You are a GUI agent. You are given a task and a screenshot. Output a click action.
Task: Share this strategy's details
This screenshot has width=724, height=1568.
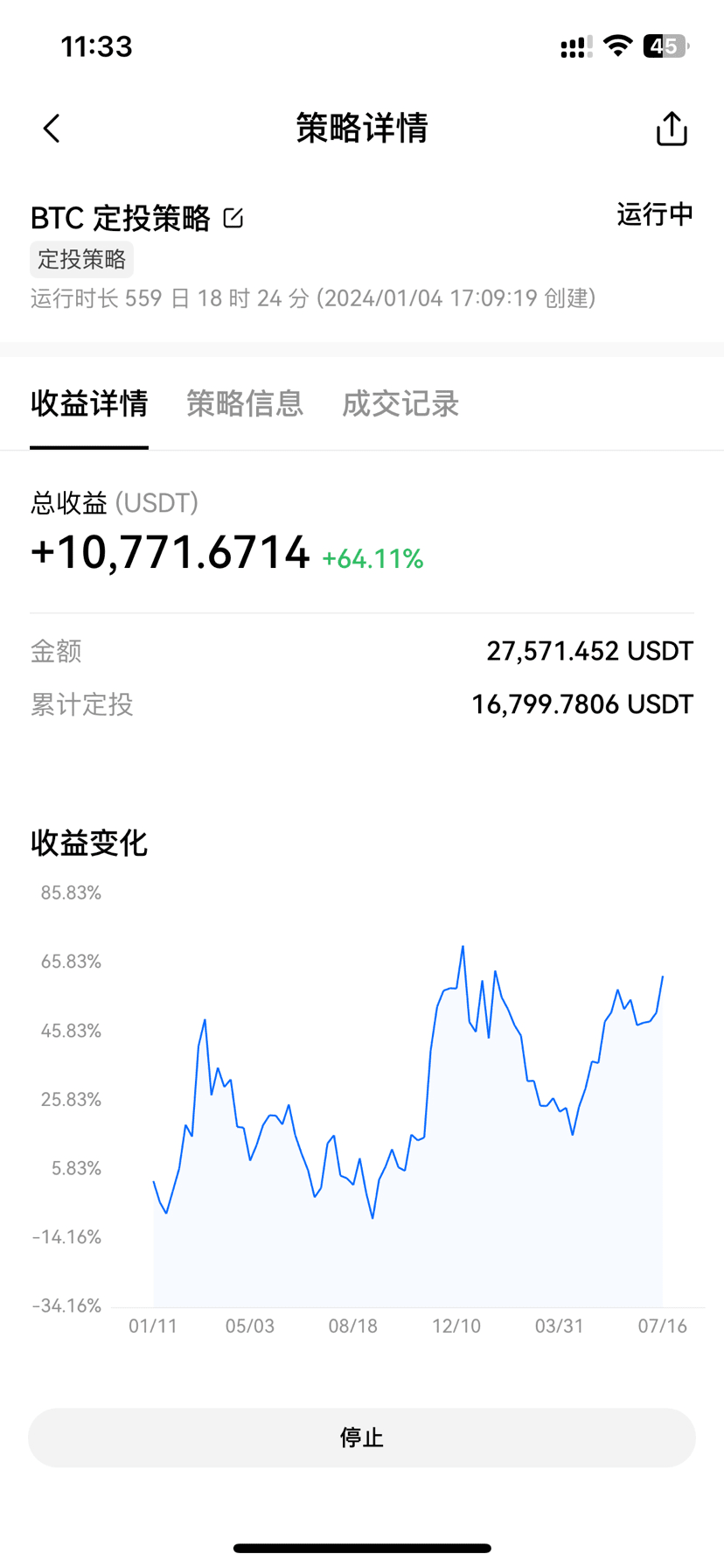[672, 129]
